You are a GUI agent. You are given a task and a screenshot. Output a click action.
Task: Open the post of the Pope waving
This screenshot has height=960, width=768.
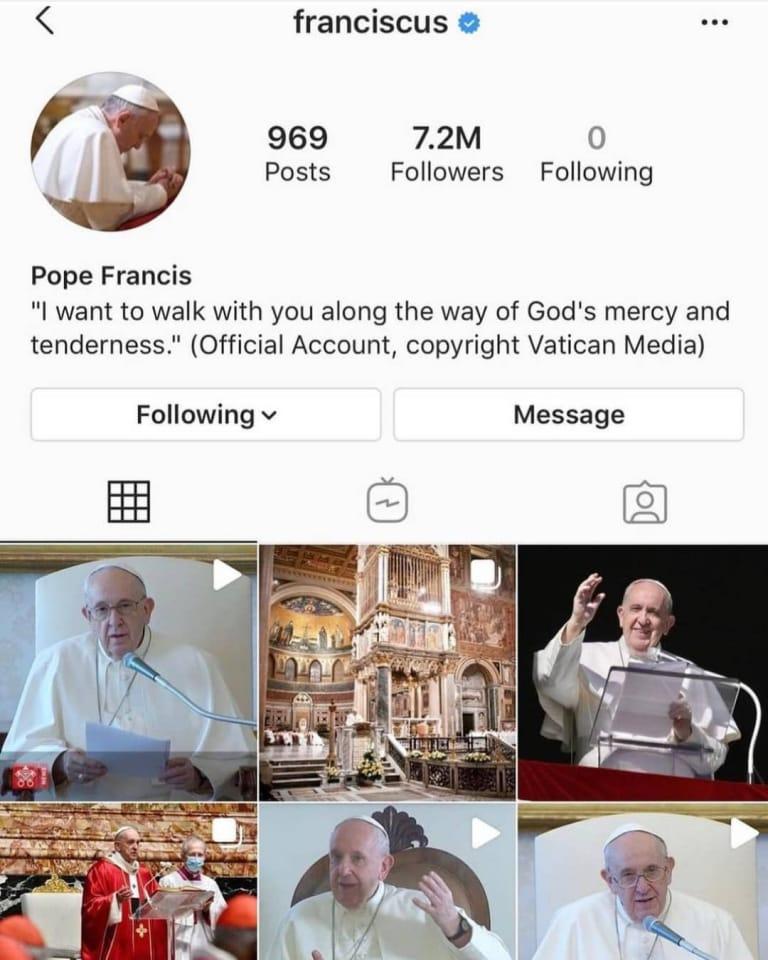coord(642,672)
